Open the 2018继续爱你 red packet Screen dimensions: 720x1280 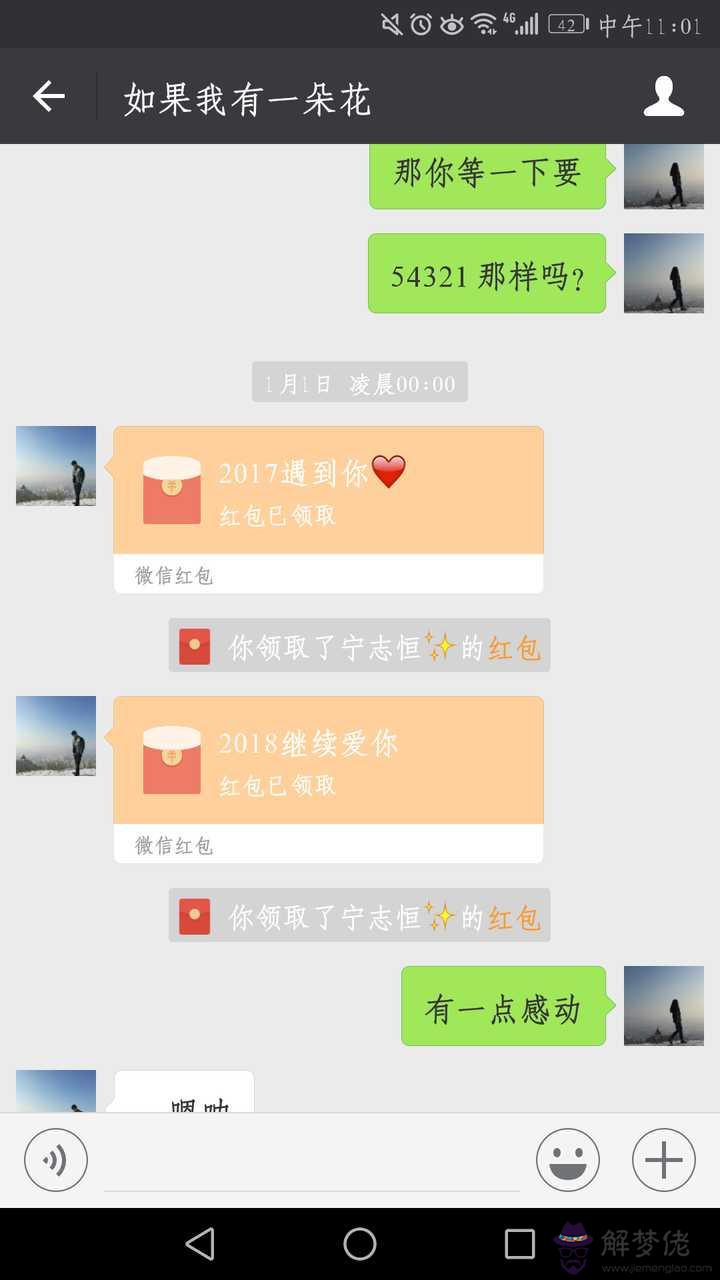click(x=328, y=761)
